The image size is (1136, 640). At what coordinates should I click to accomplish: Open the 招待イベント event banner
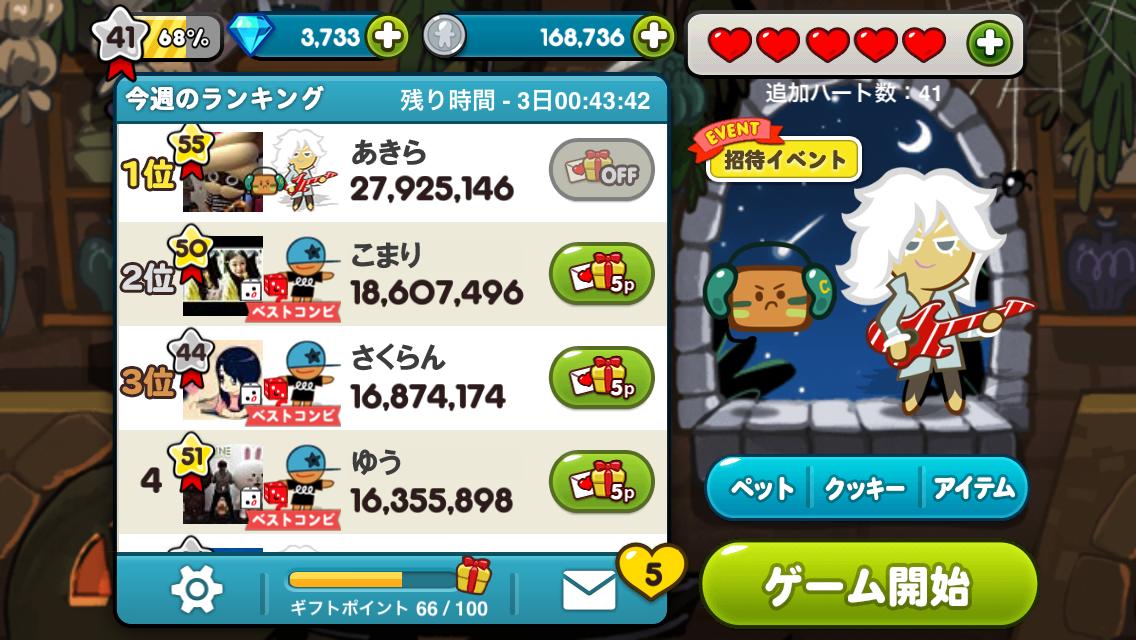[x=783, y=158]
